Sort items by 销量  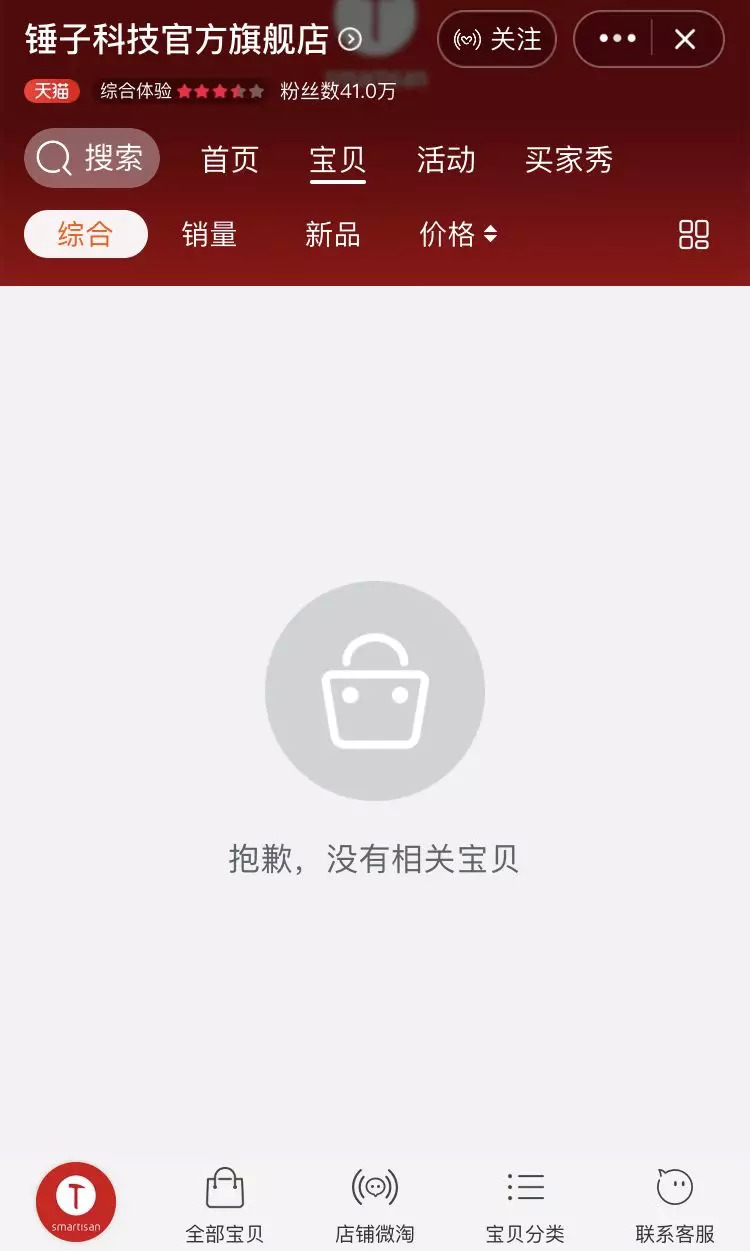click(x=209, y=234)
